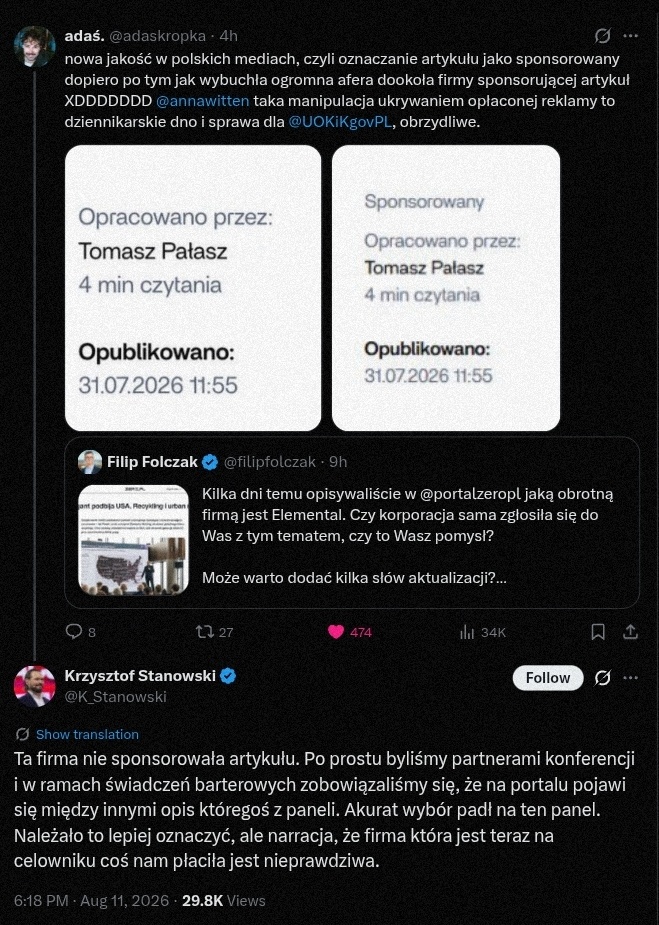Tap the Grok icon on adaś's post
This screenshot has width=659, height=925.
[x=602, y=36]
